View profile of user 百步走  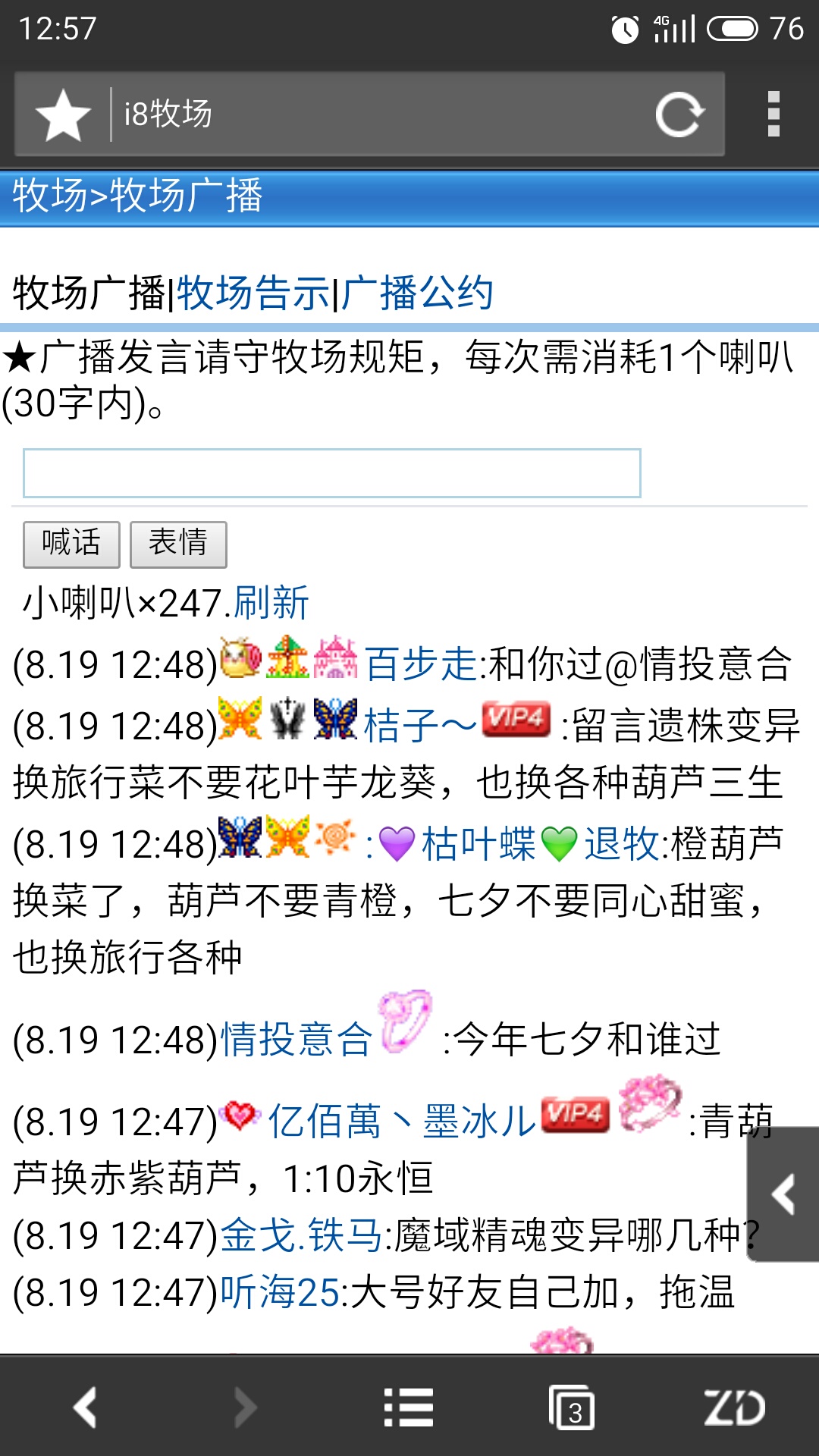[421, 664]
